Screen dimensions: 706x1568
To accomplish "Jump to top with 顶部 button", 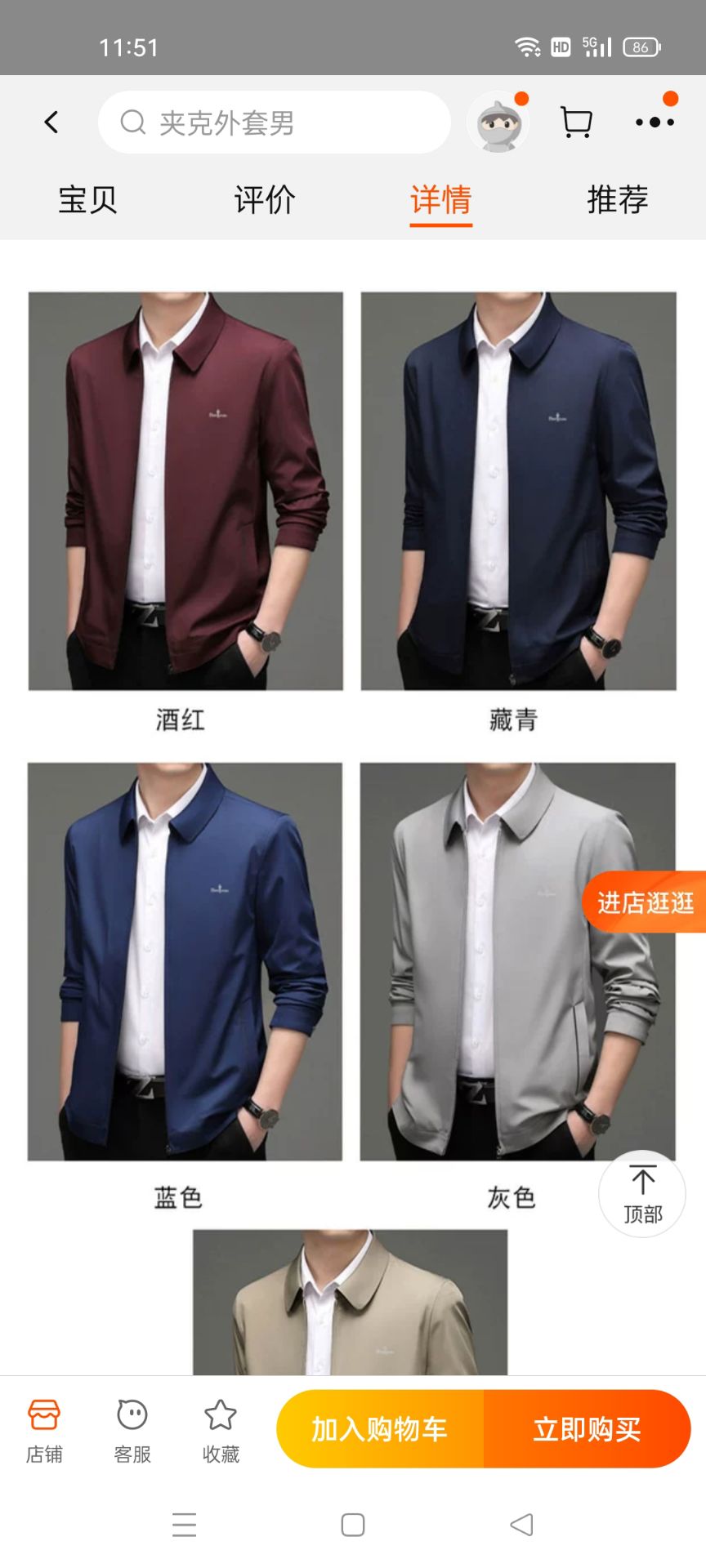I will (642, 1194).
